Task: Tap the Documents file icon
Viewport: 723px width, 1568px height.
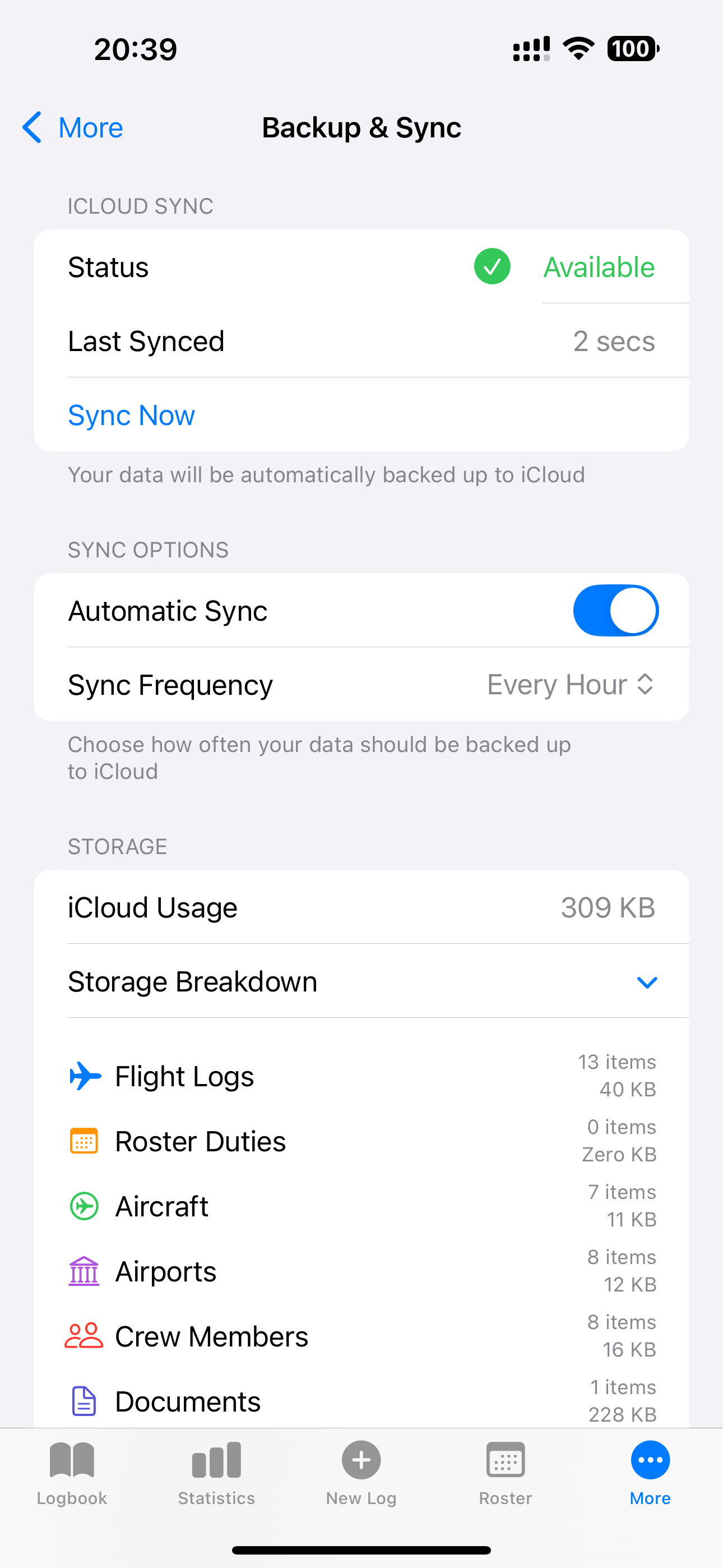Action: (84, 1401)
